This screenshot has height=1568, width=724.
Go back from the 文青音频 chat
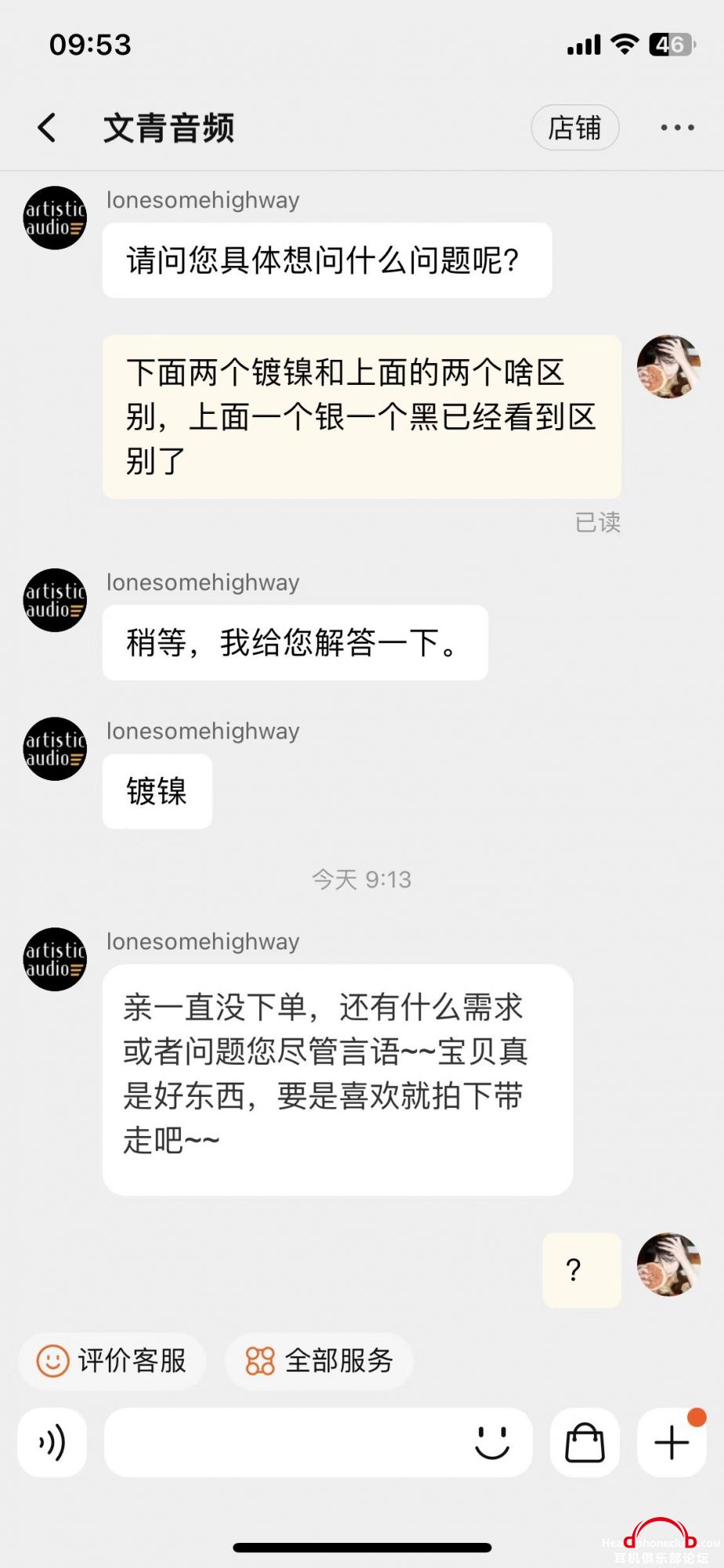(x=47, y=128)
